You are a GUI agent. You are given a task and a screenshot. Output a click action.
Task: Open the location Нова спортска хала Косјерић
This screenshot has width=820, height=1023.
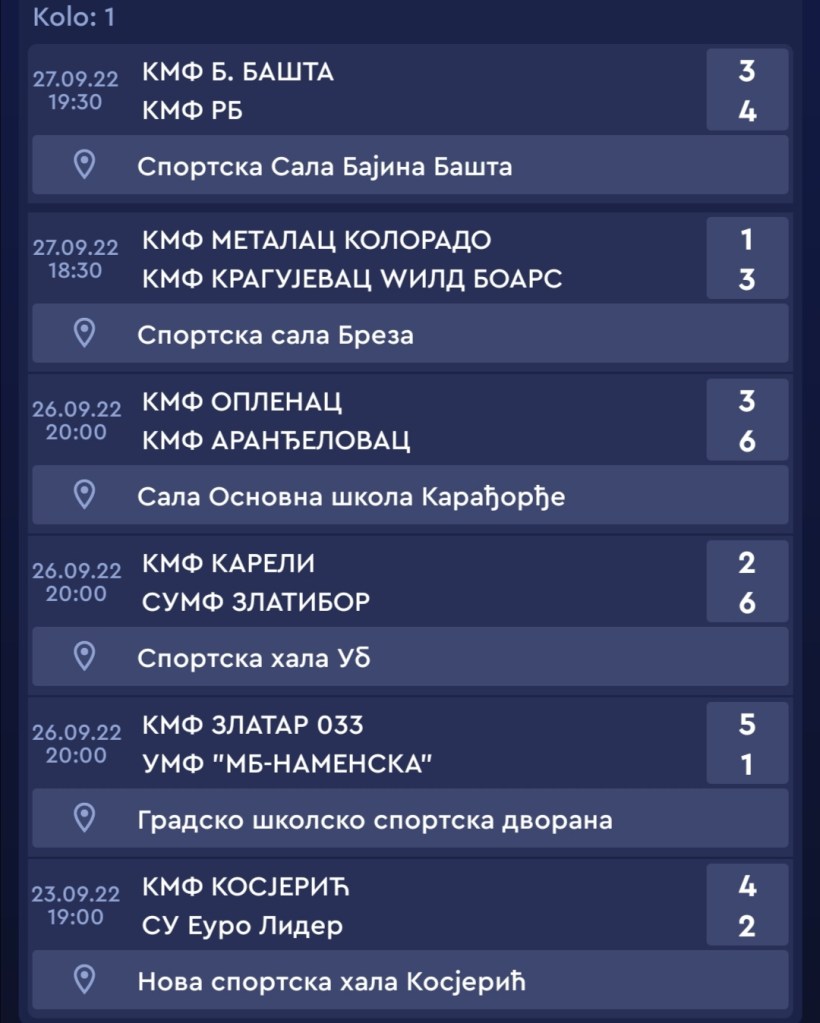pyautogui.click(x=410, y=981)
